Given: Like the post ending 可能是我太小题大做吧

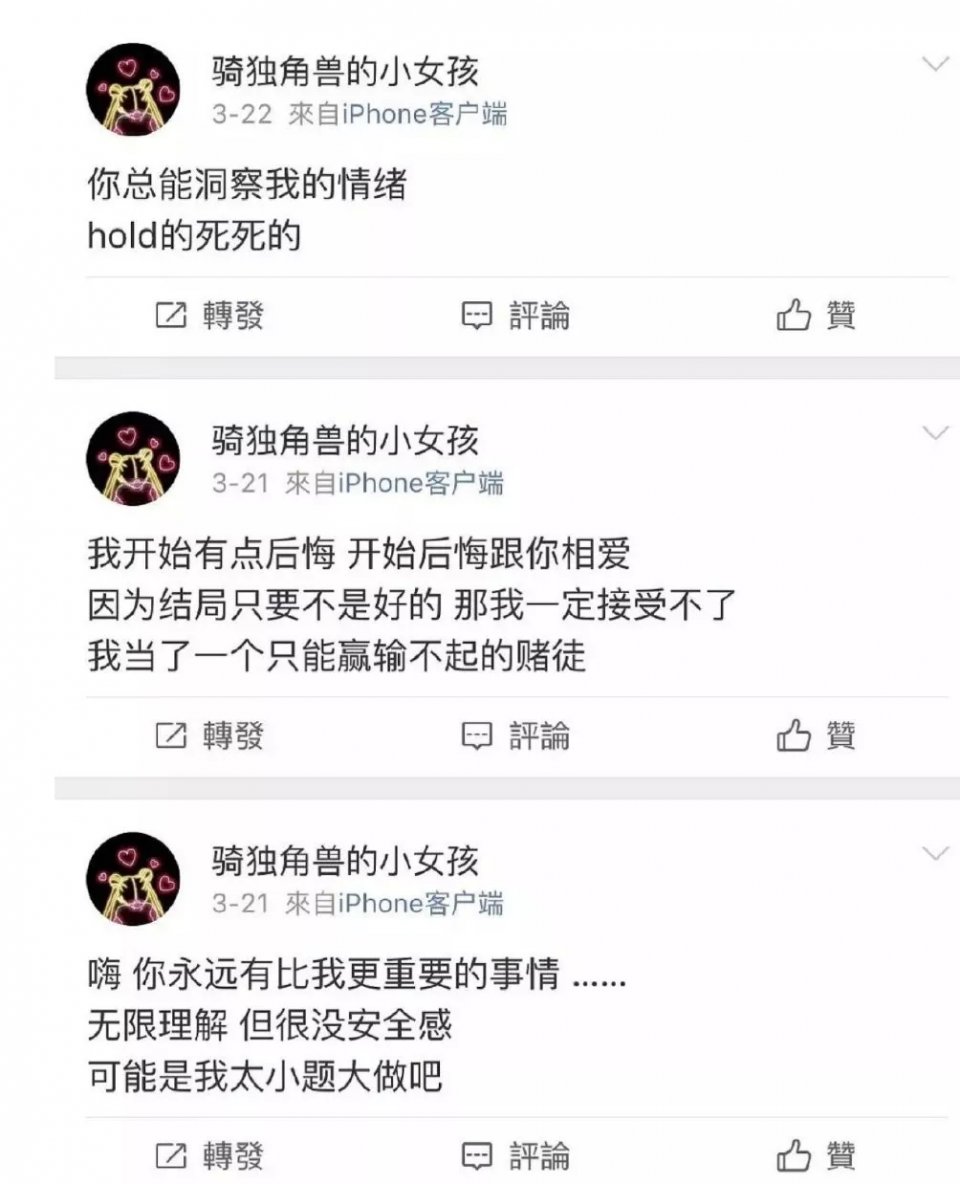Looking at the screenshot, I should (x=816, y=1156).
